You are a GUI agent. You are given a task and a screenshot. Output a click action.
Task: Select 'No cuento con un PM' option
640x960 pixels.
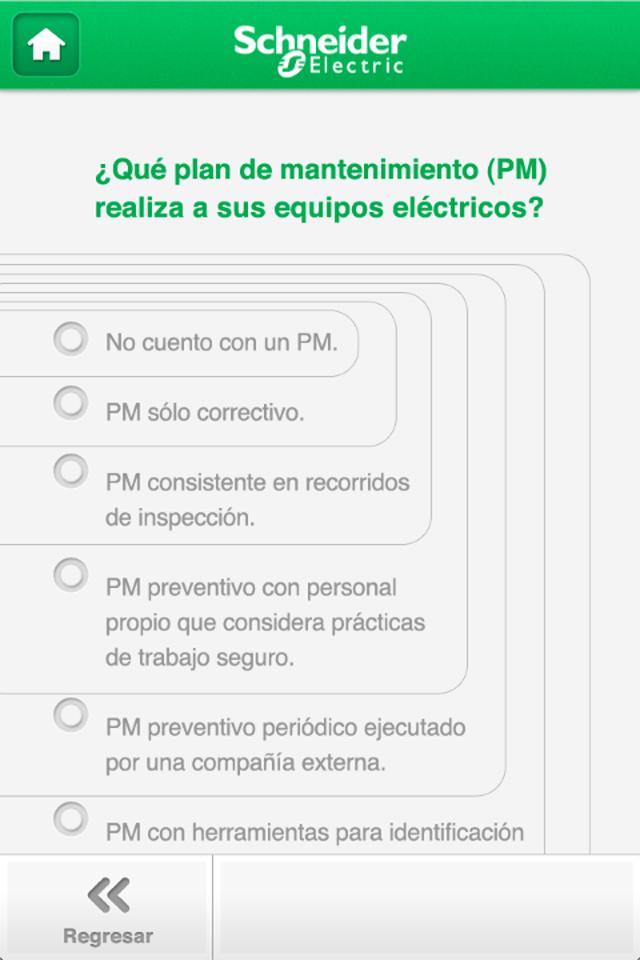[x=71, y=339]
